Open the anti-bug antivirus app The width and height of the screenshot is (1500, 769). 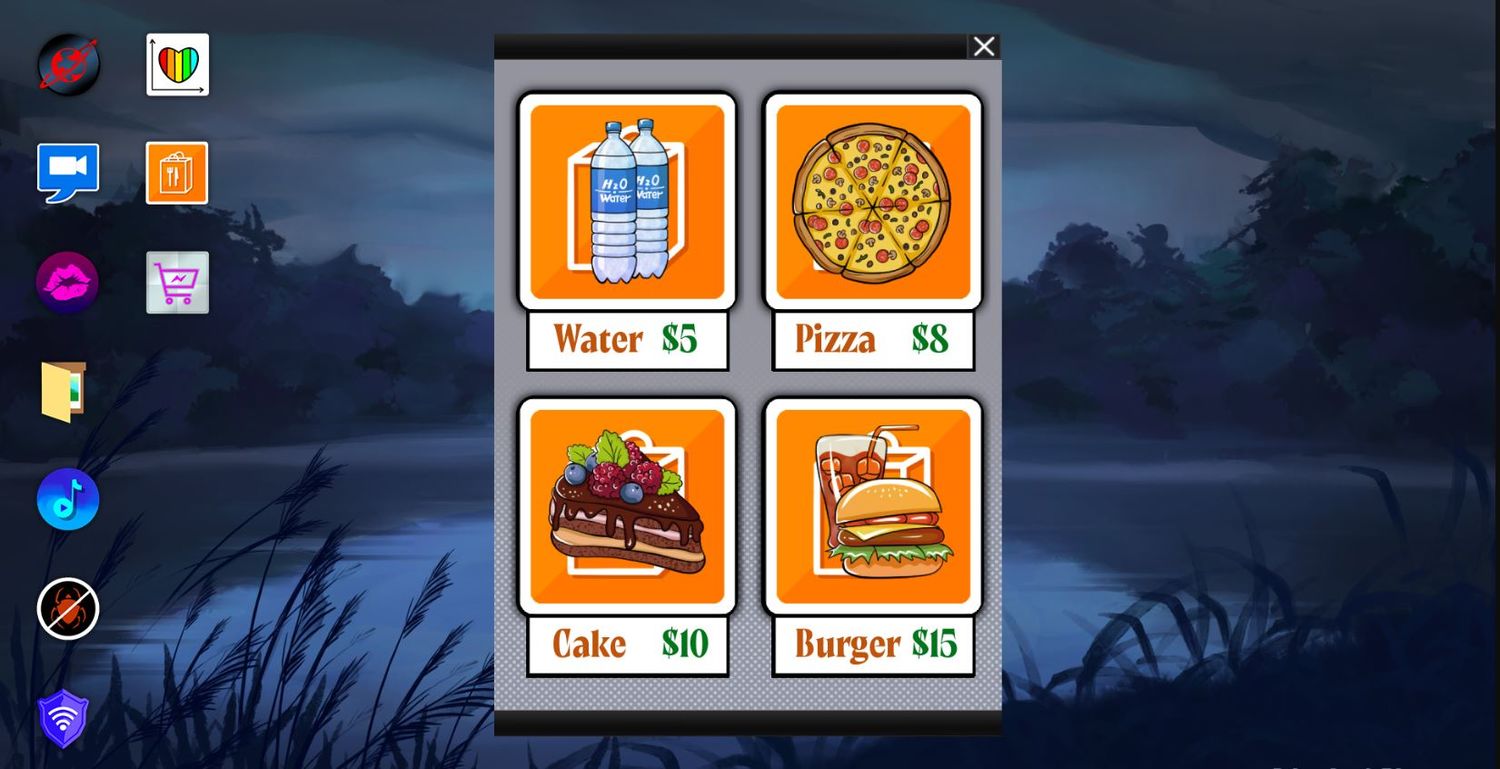click(x=68, y=608)
